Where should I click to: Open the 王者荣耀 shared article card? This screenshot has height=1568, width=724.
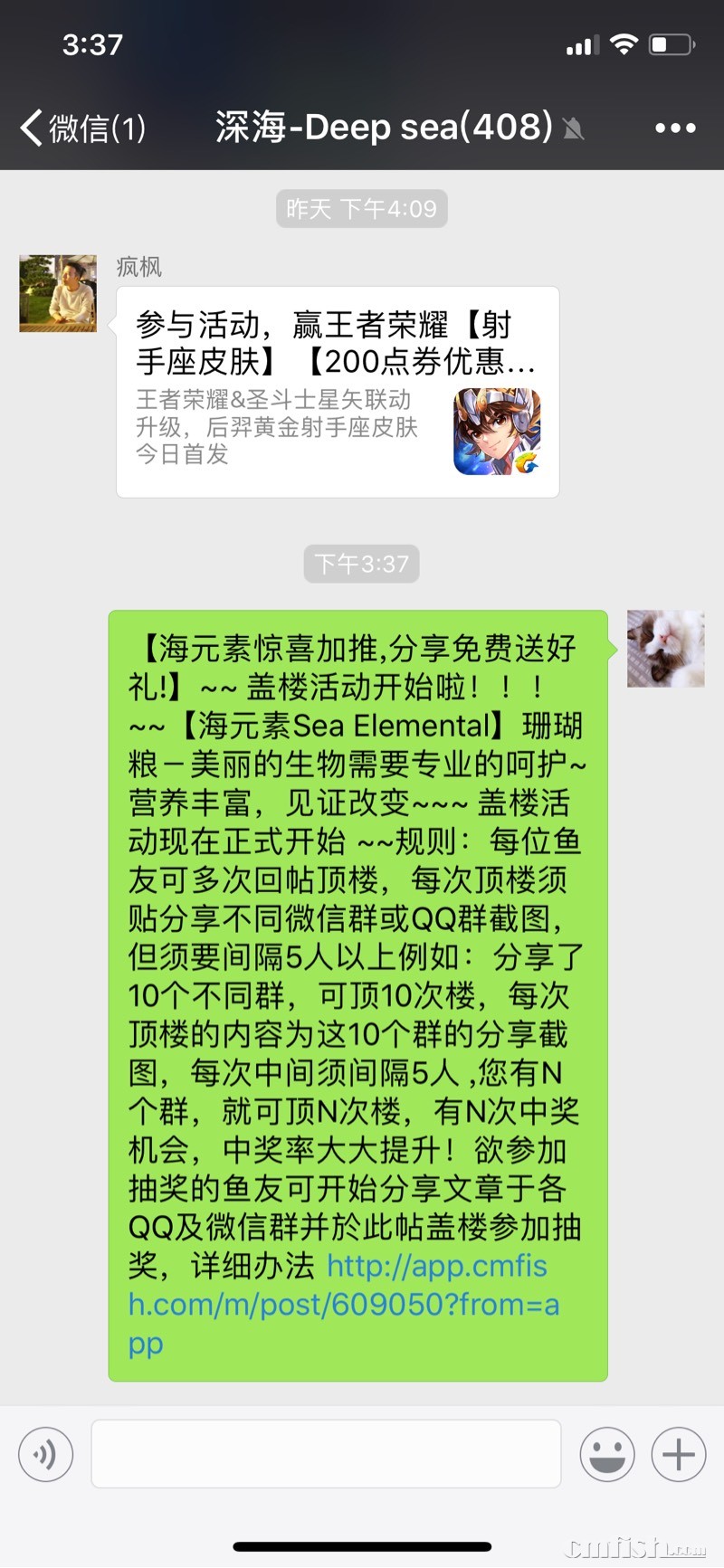pos(337,392)
